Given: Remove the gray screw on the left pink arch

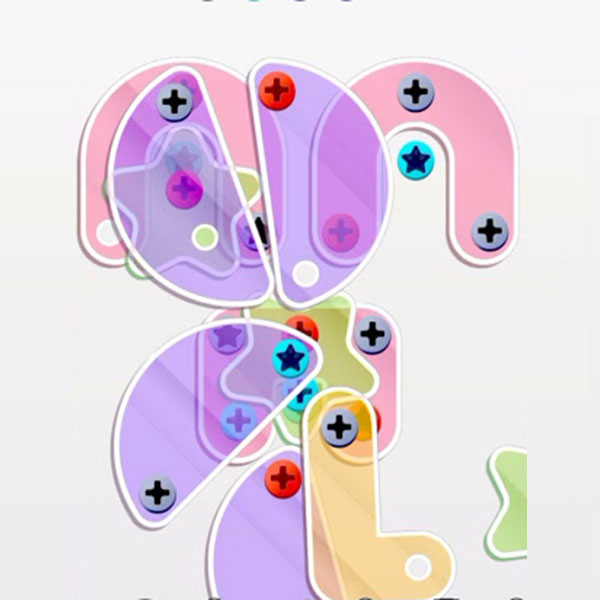Looking at the screenshot, I should pyautogui.click(x=175, y=100).
